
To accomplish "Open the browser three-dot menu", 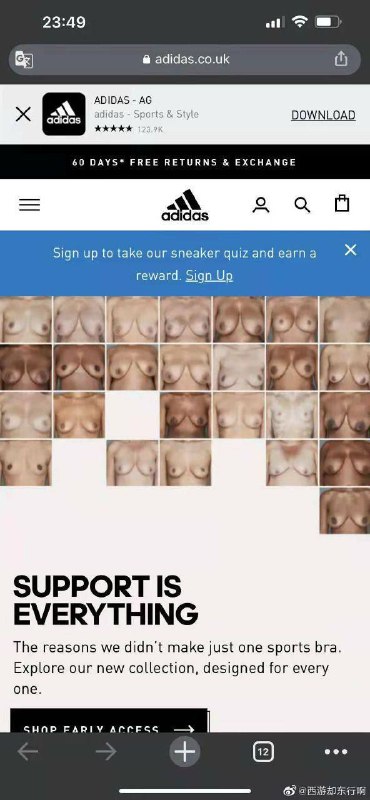I will (336, 752).
